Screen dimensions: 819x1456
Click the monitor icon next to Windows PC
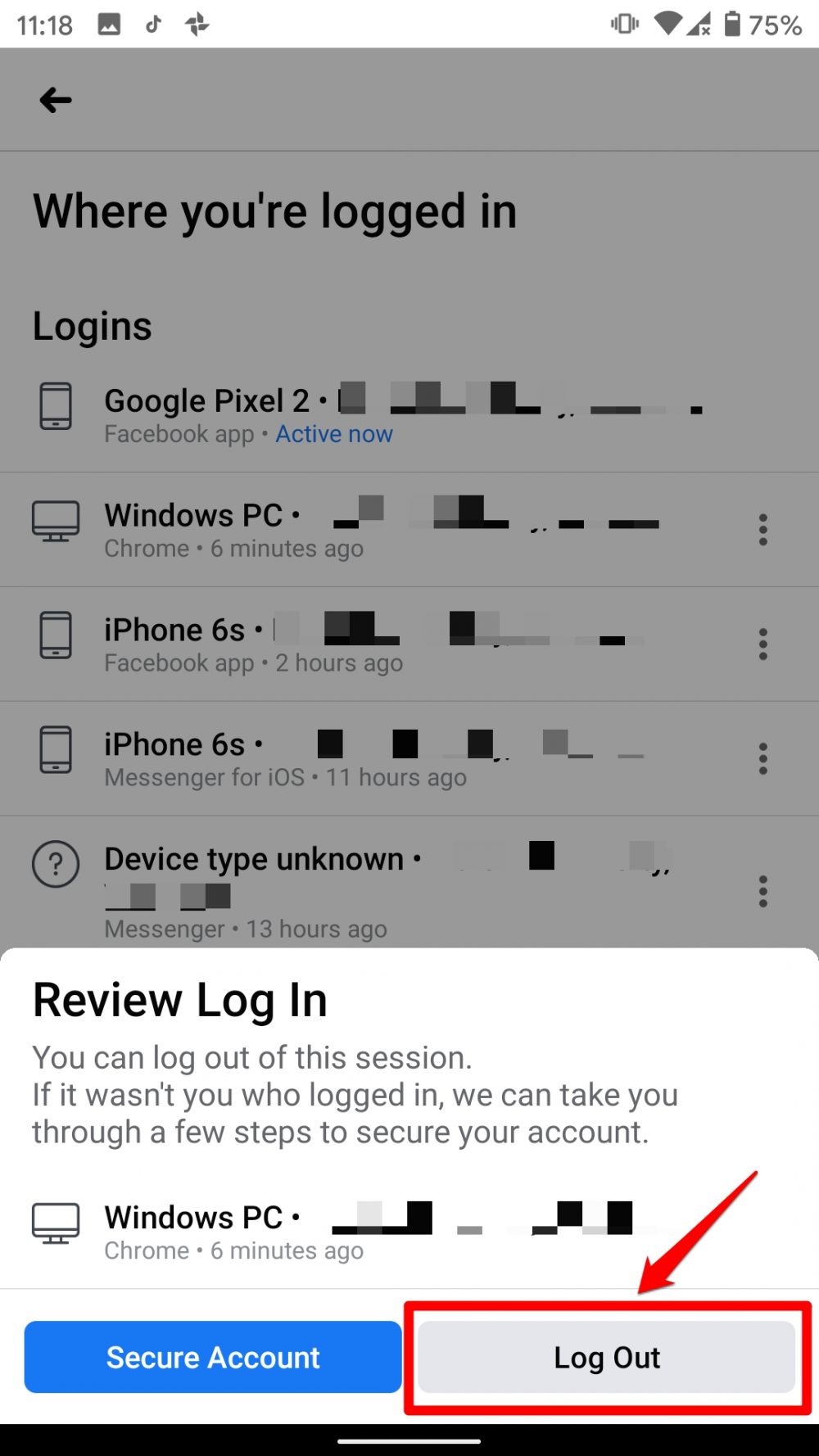55,521
